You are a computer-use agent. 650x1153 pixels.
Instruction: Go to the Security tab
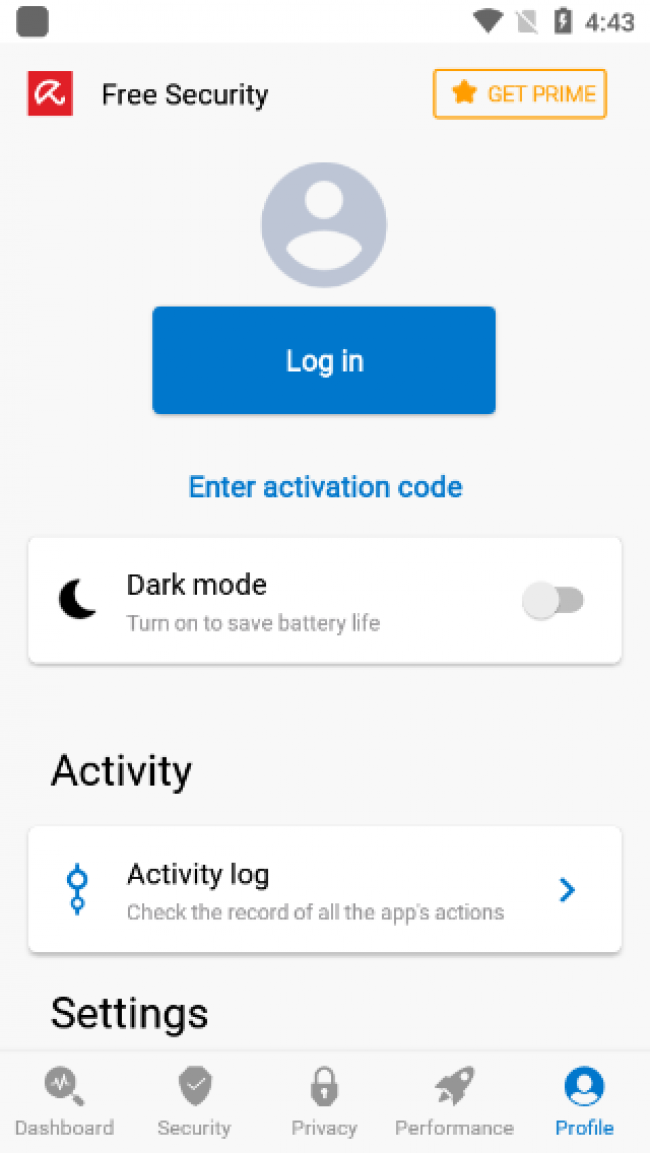pos(194,1101)
